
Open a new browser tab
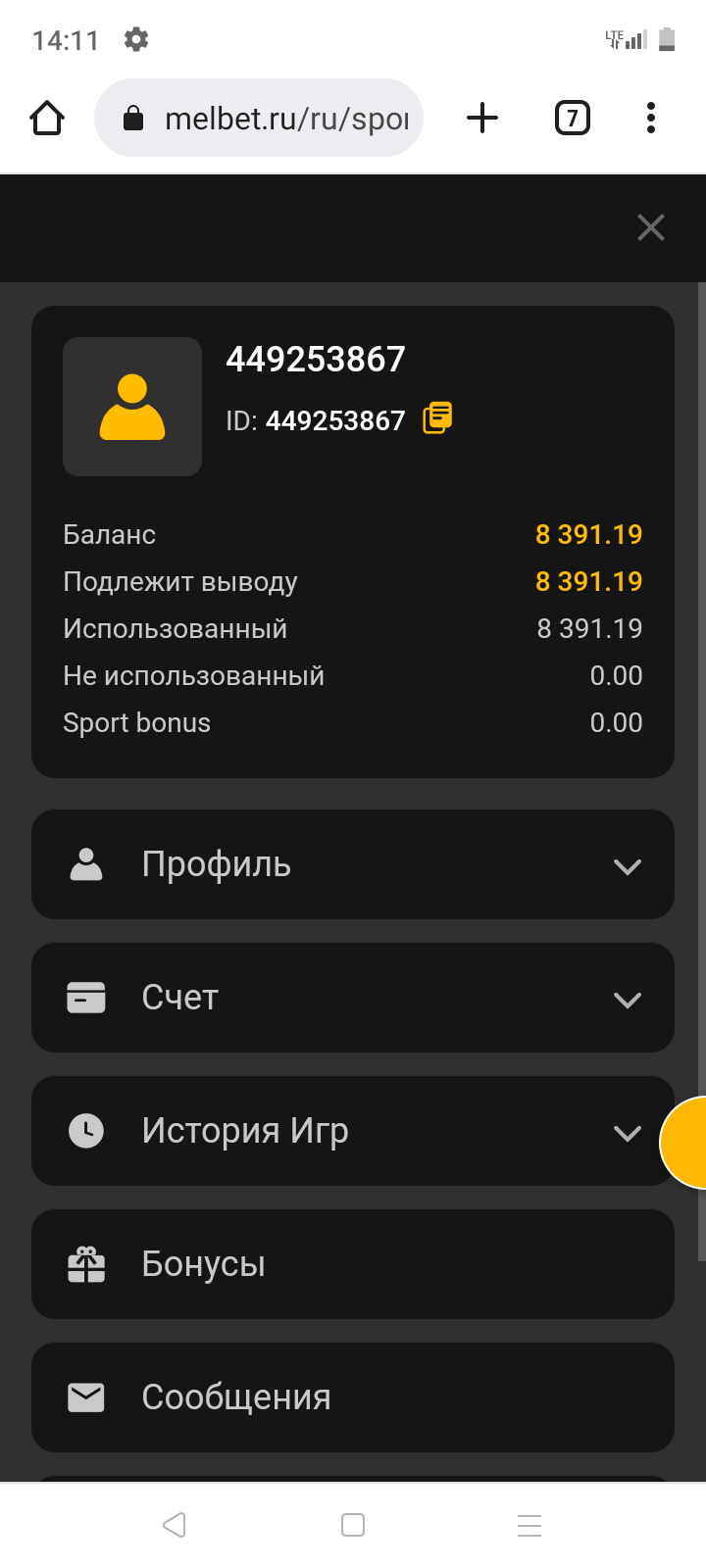[482, 119]
